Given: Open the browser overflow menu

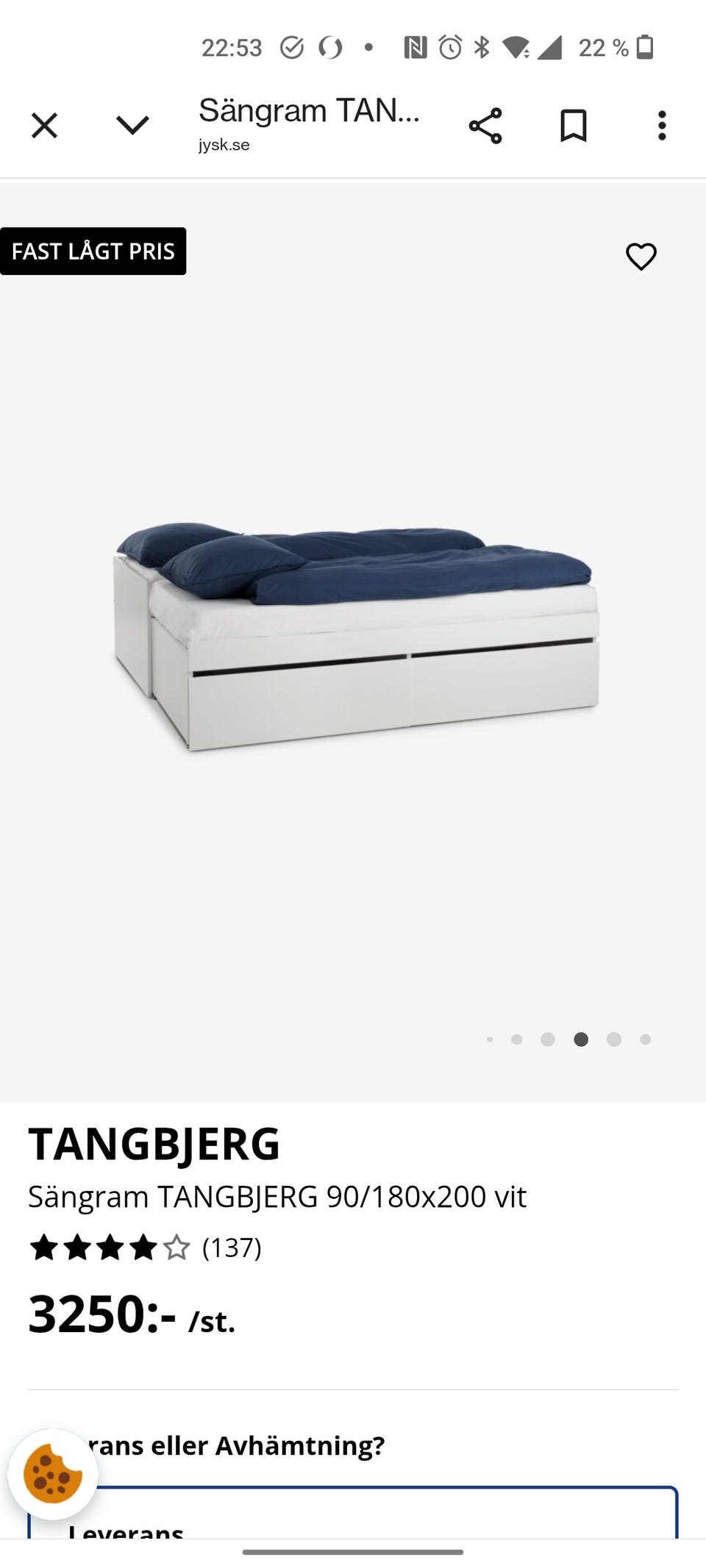Looking at the screenshot, I should pos(662,126).
